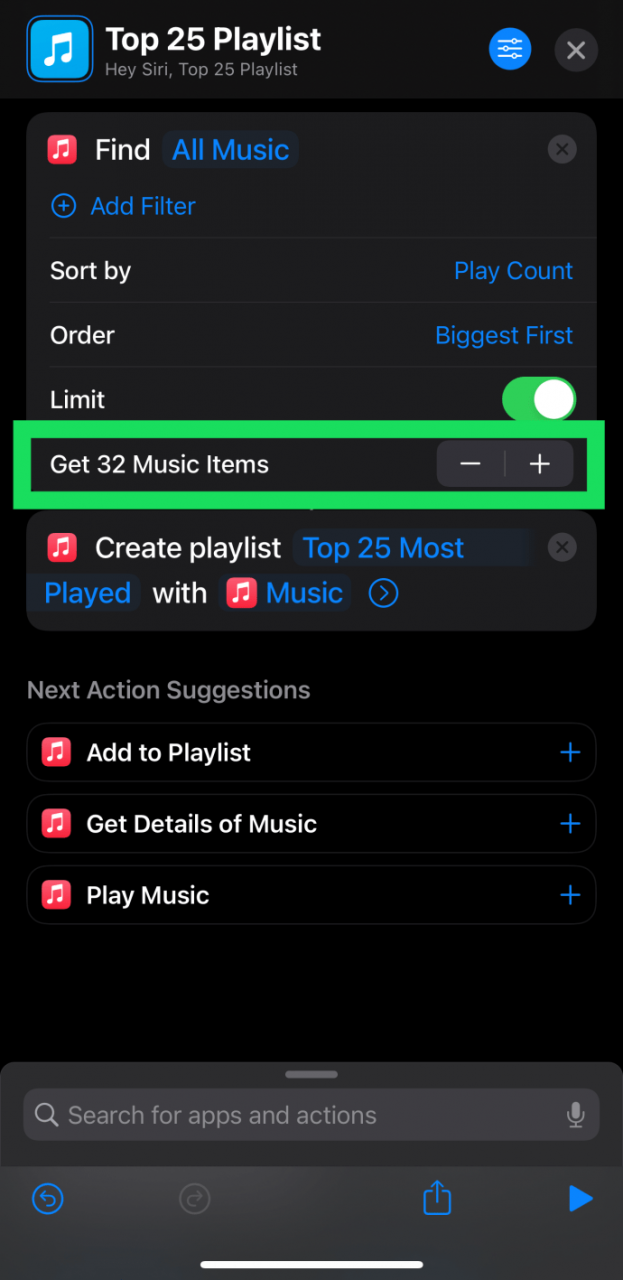Change the All Music find parameter

230,150
